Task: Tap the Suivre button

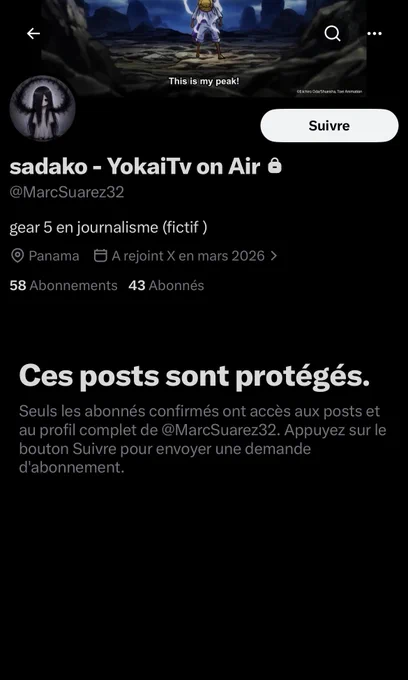Action: 329,126
